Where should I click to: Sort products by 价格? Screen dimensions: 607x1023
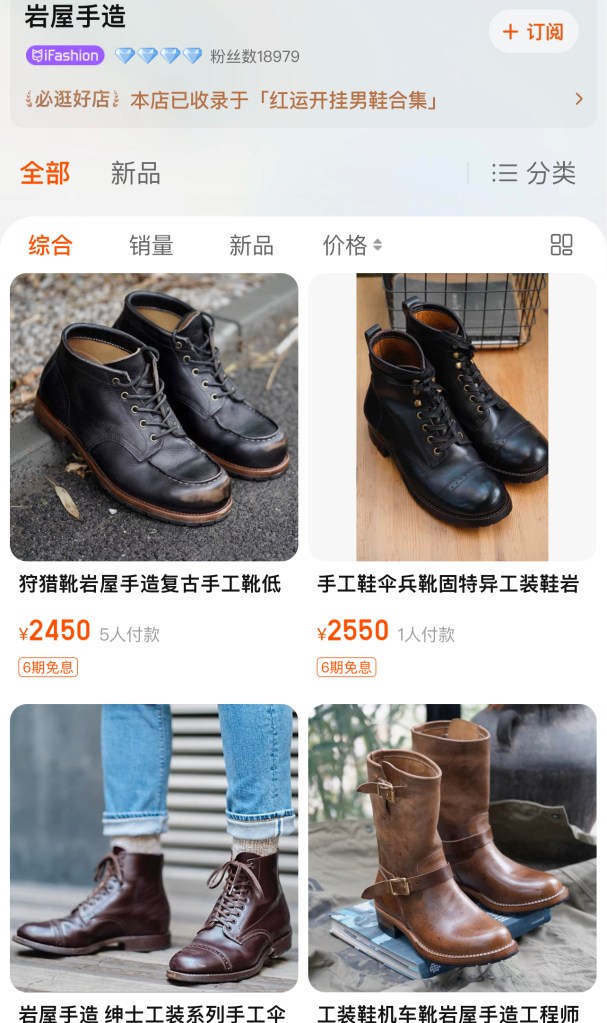click(x=351, y=245)
